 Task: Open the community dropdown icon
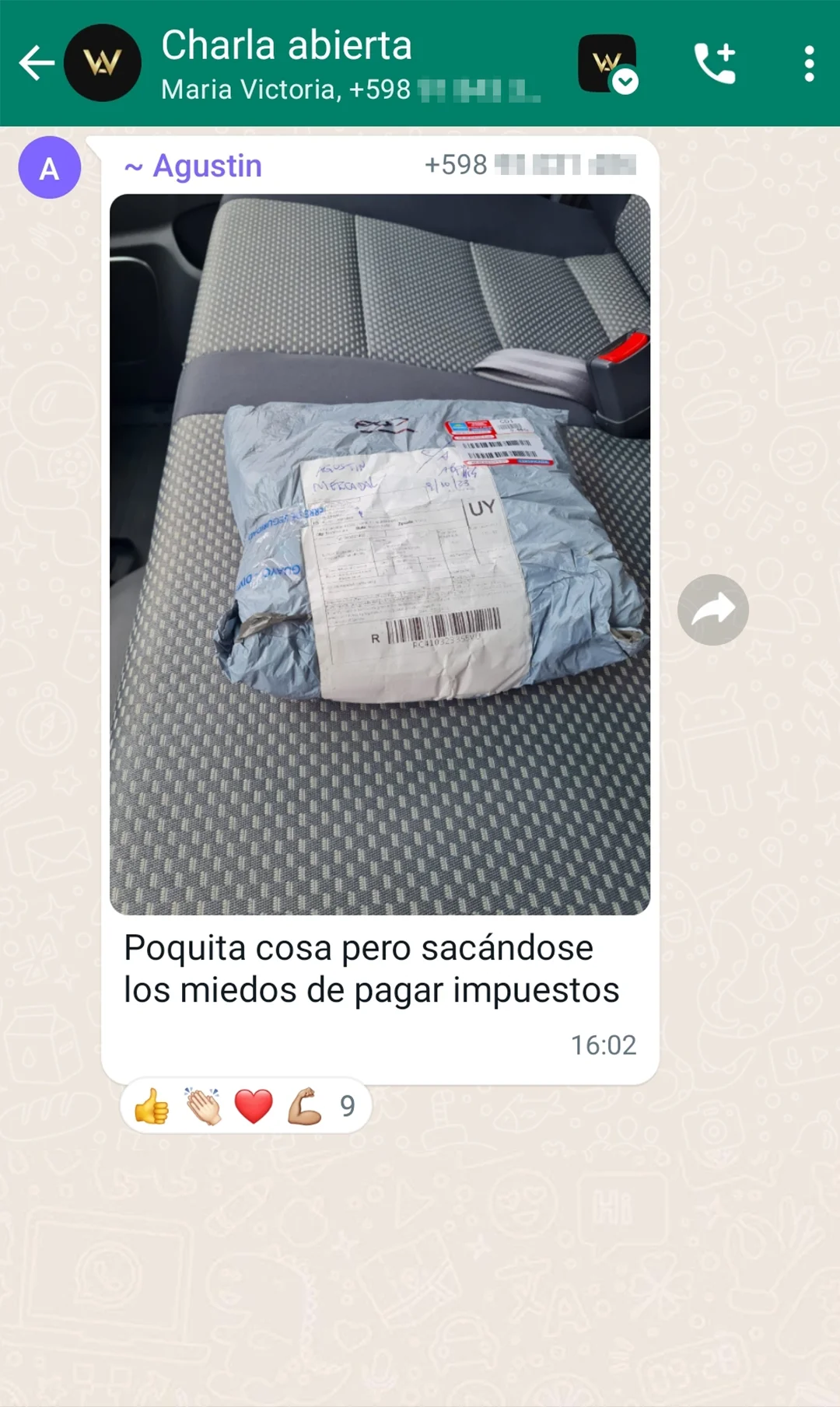(607, 63)
